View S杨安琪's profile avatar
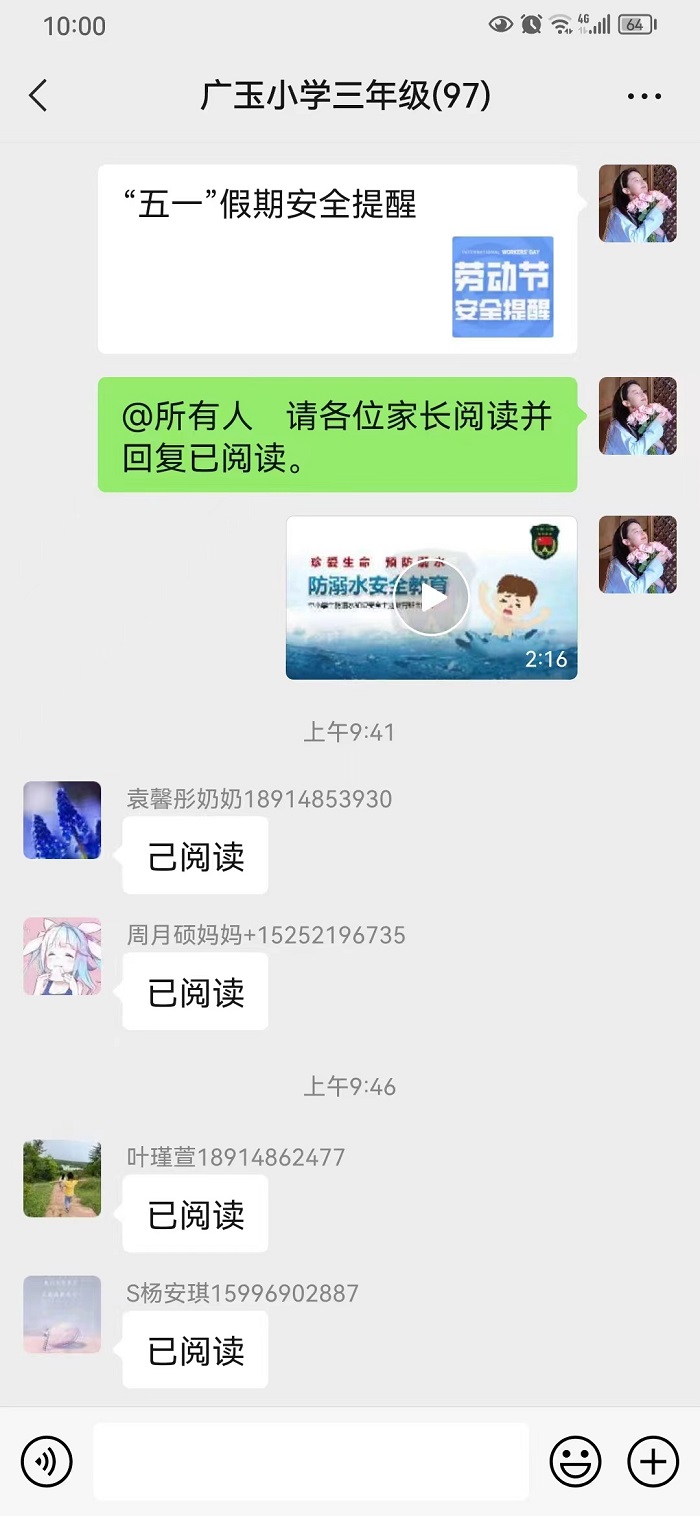This screenshot has height=1516, width=700. tap(62, 1314)
